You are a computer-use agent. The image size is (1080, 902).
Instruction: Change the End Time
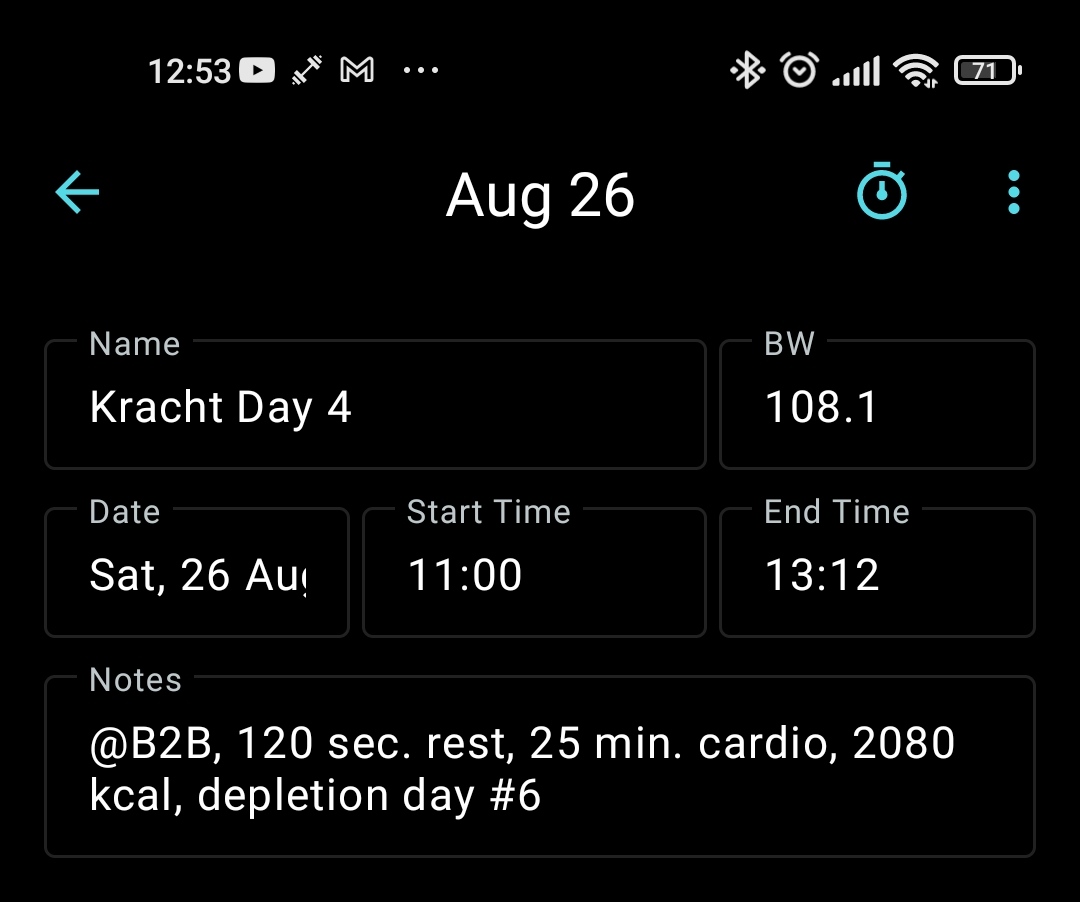877,575
